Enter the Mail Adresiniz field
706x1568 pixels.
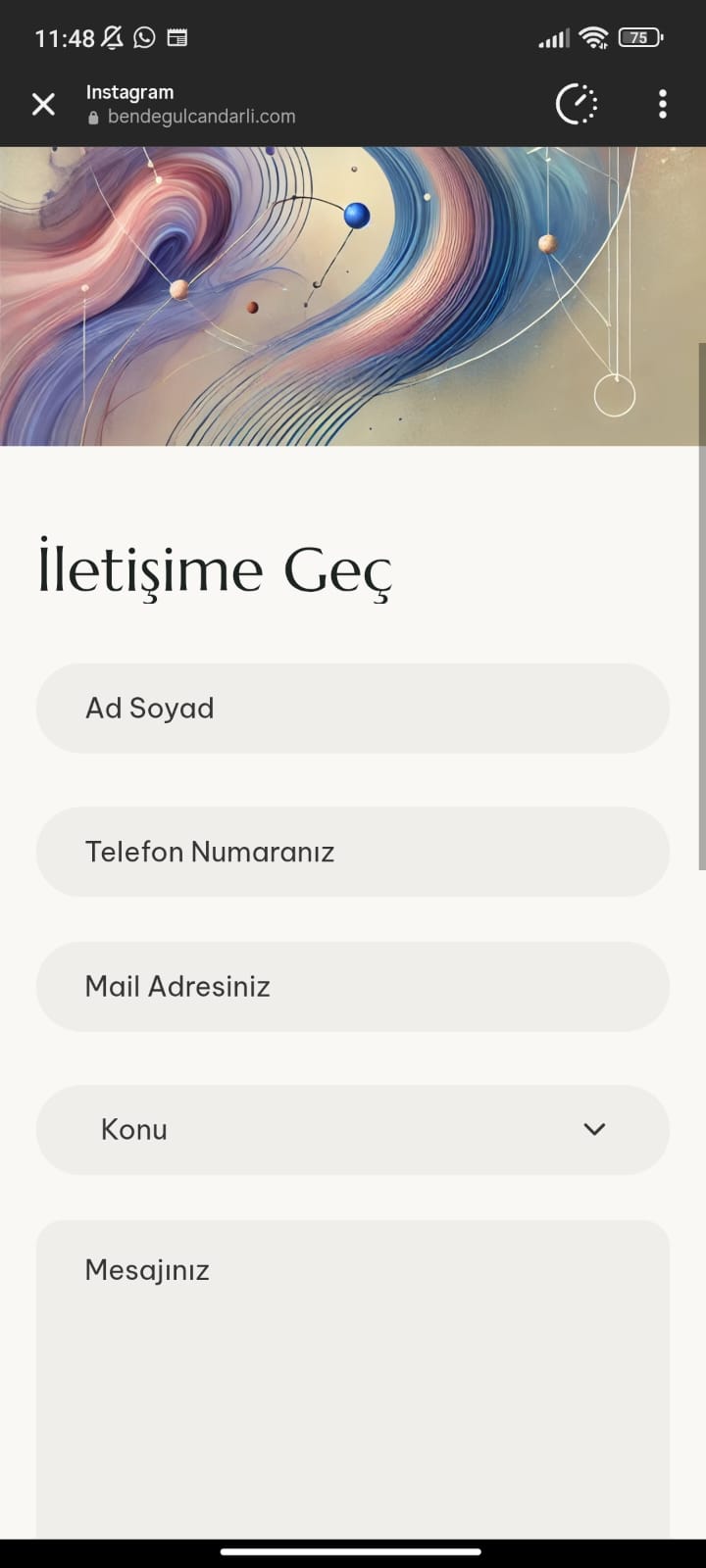pos(353,987)
